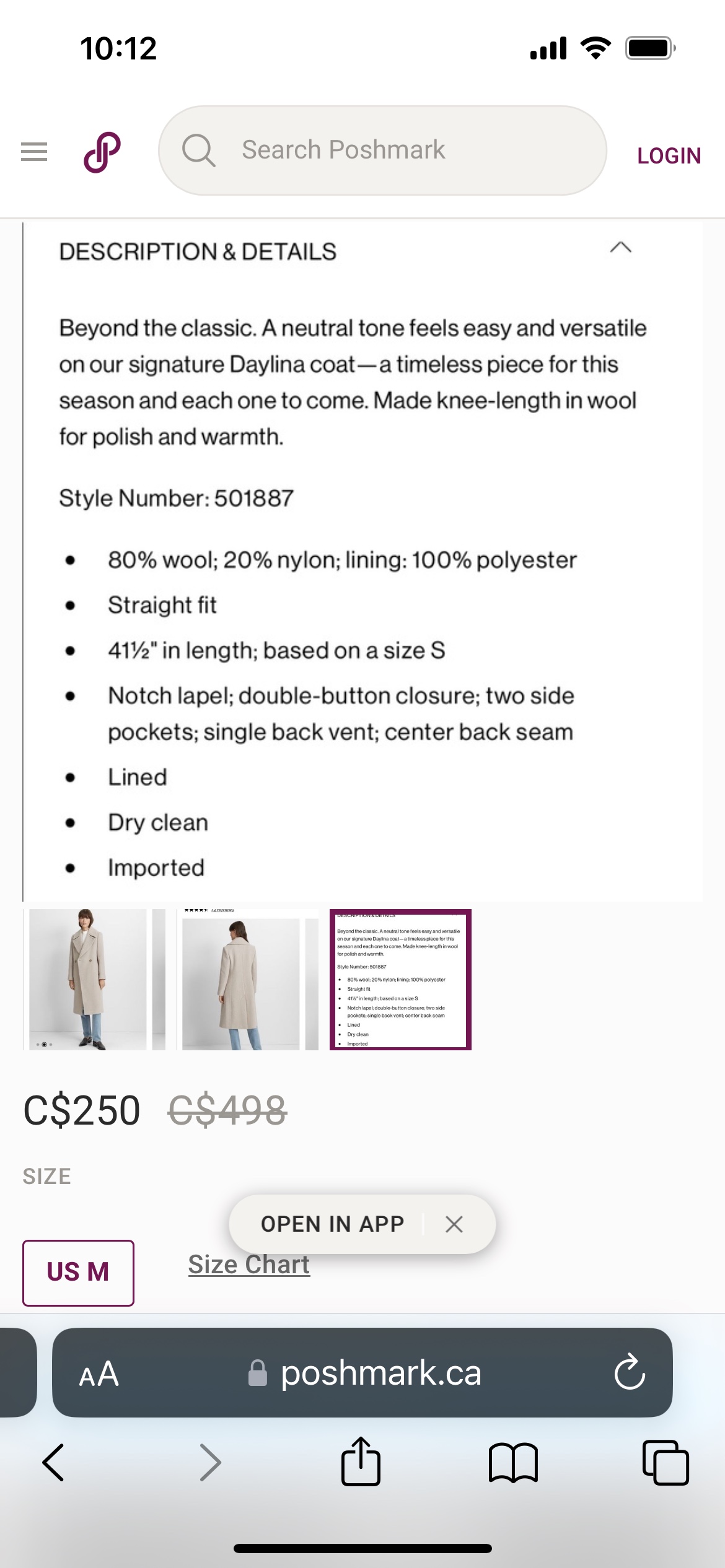Dismiss the Open in App banner
Screen dimensions: 725x1568
tap(454, 1224)
